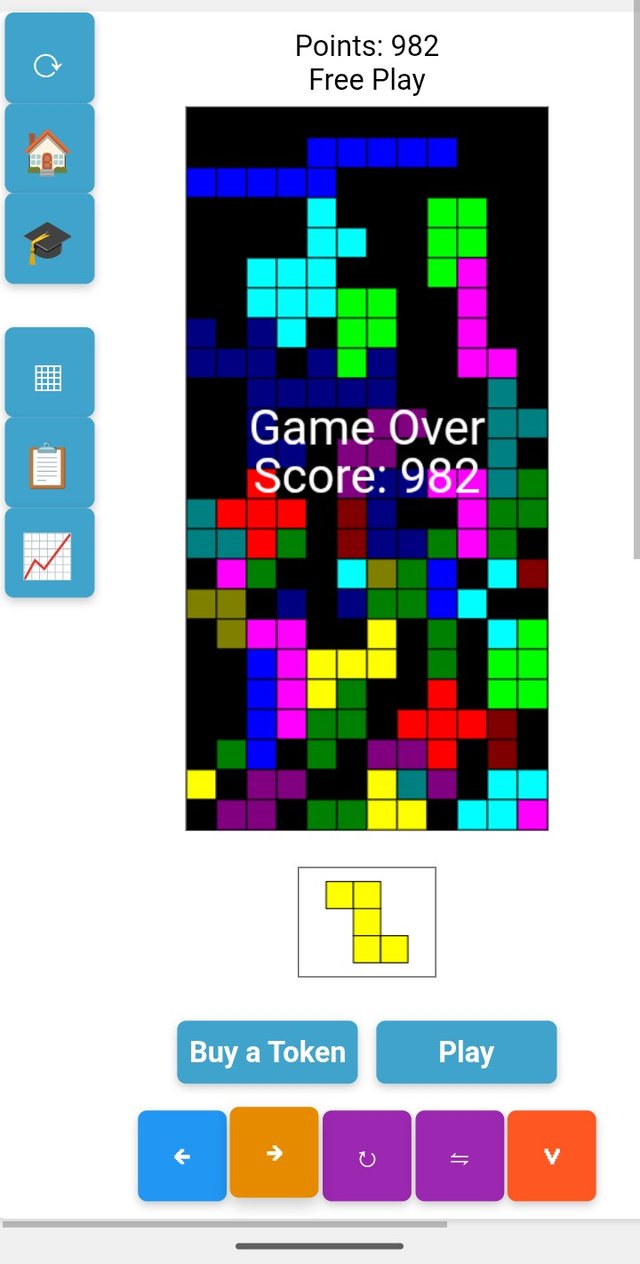Go to the home screen
This screenshot has height=1264, width=640.
pos(49,151)
